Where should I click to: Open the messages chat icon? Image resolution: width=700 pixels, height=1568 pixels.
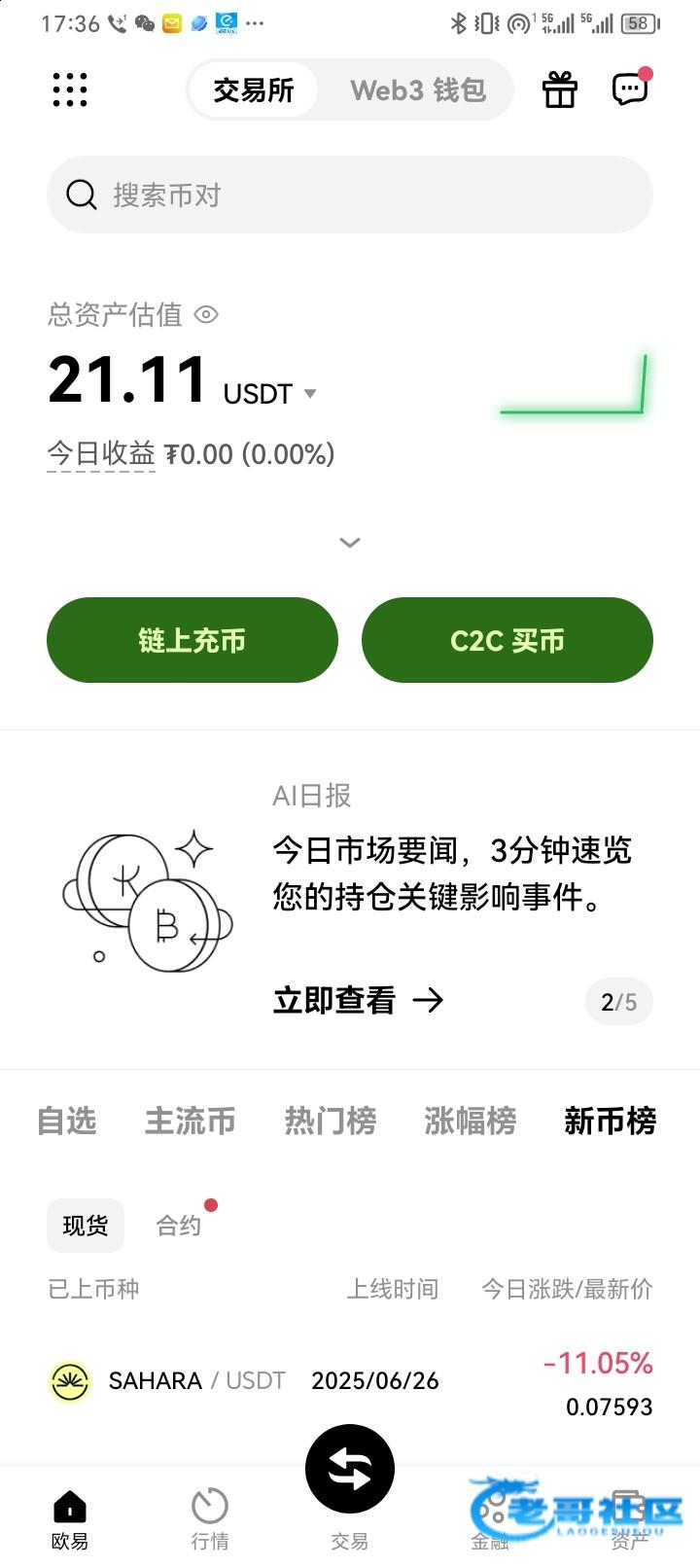click(x=630, y=89)
